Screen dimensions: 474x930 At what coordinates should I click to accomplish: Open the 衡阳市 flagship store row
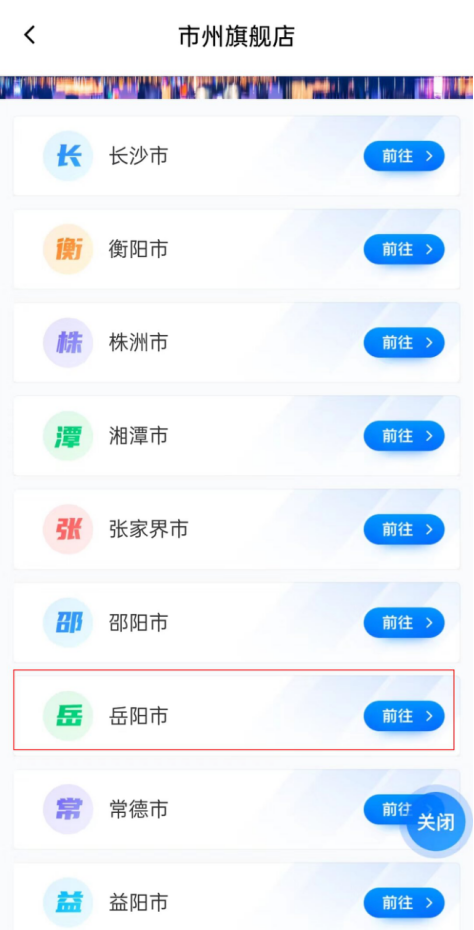point(237,249)
